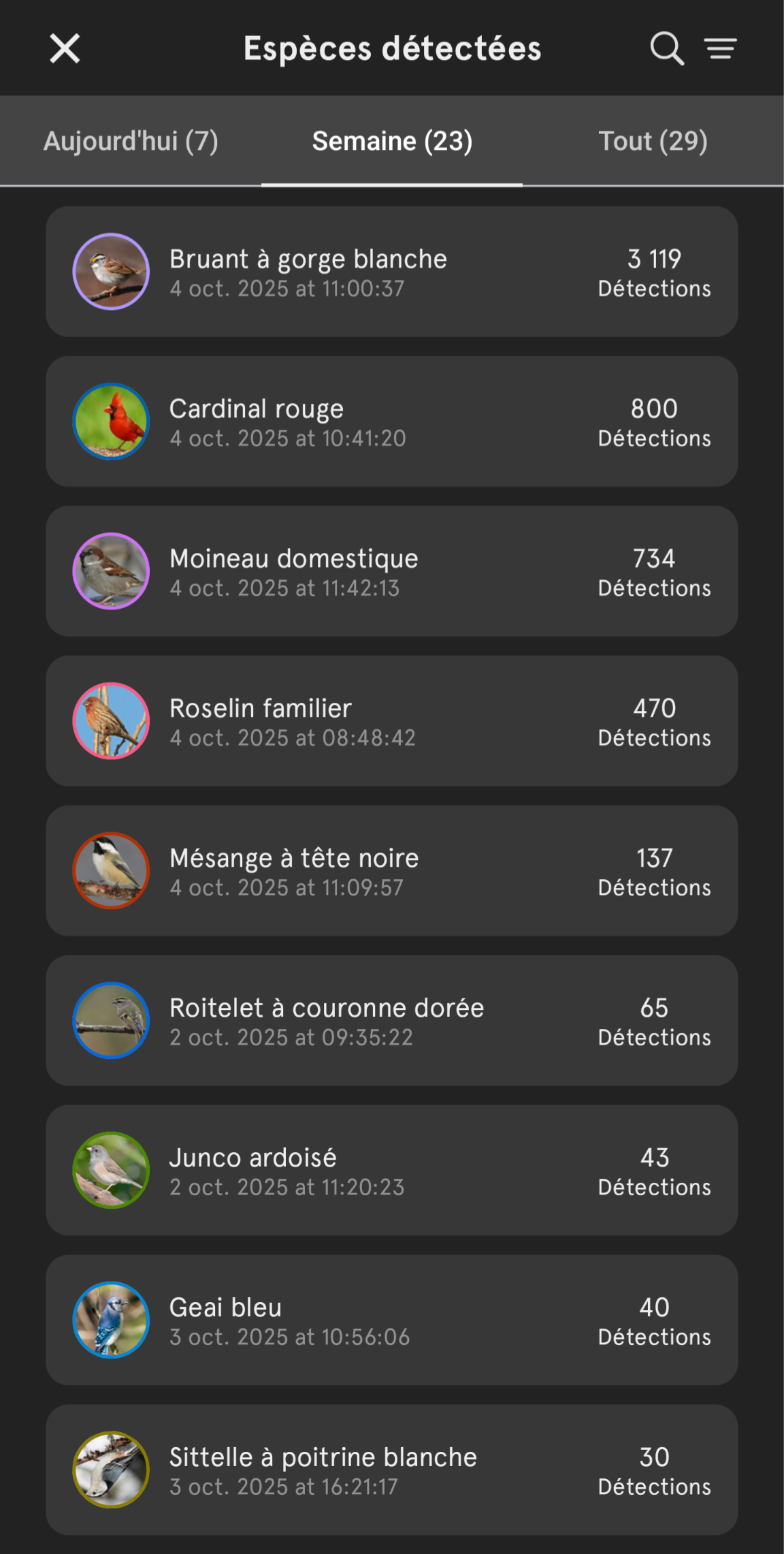This screenshot has height=1554, width=784.
Task: Open Roitelet à couronne dorée entry
Action: [391, 1021]
